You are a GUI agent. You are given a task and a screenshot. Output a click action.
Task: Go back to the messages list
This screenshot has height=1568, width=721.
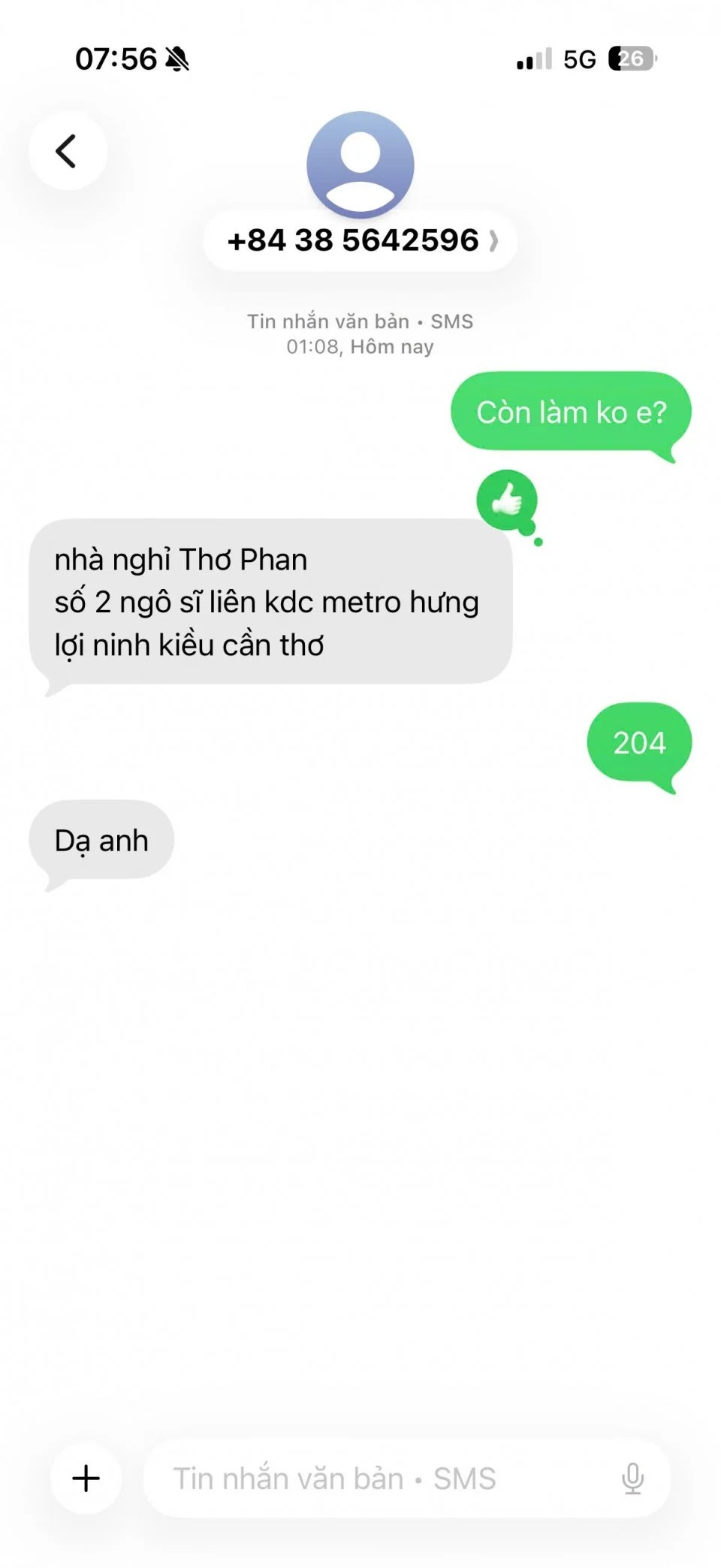tap(67, 151)
